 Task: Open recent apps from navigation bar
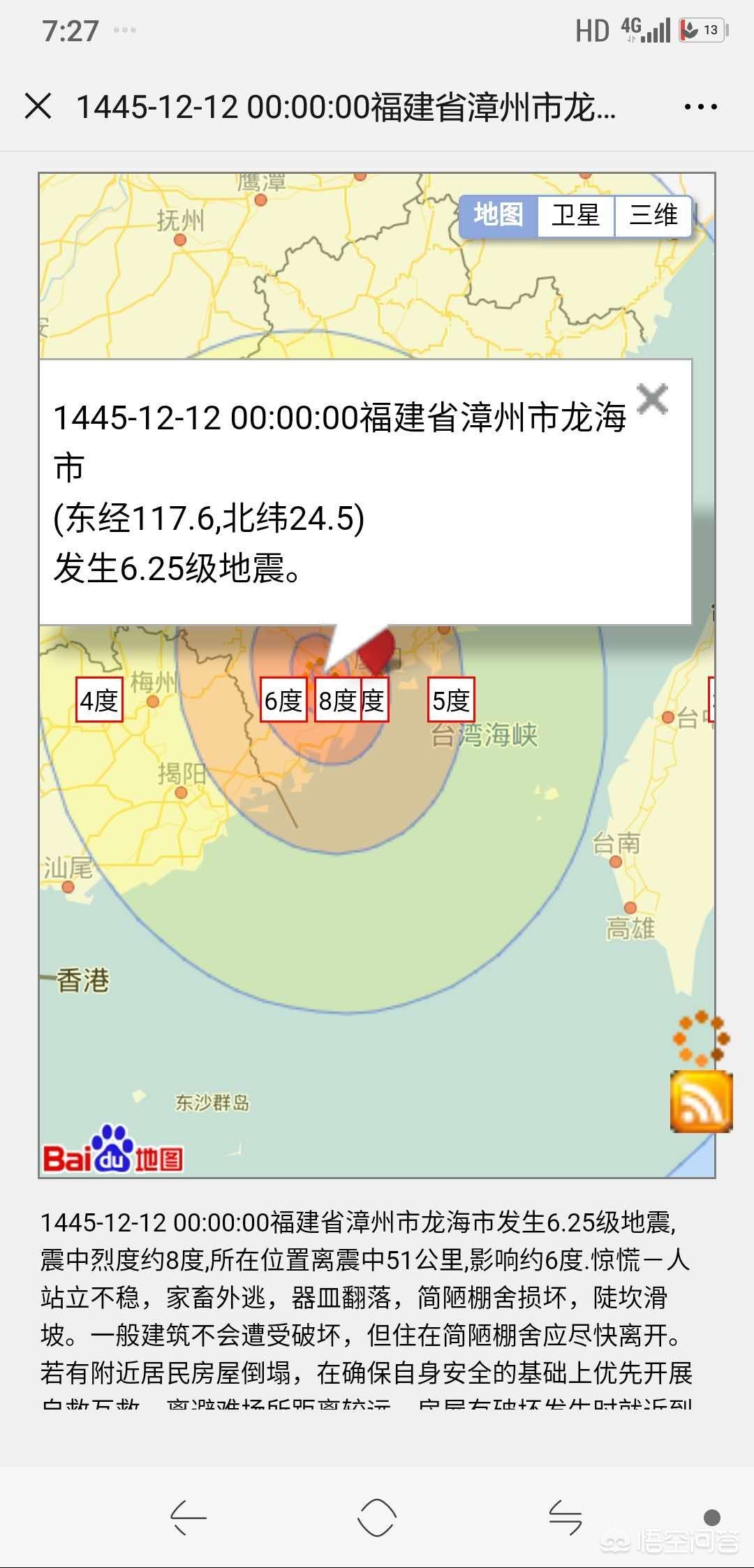565,1517
